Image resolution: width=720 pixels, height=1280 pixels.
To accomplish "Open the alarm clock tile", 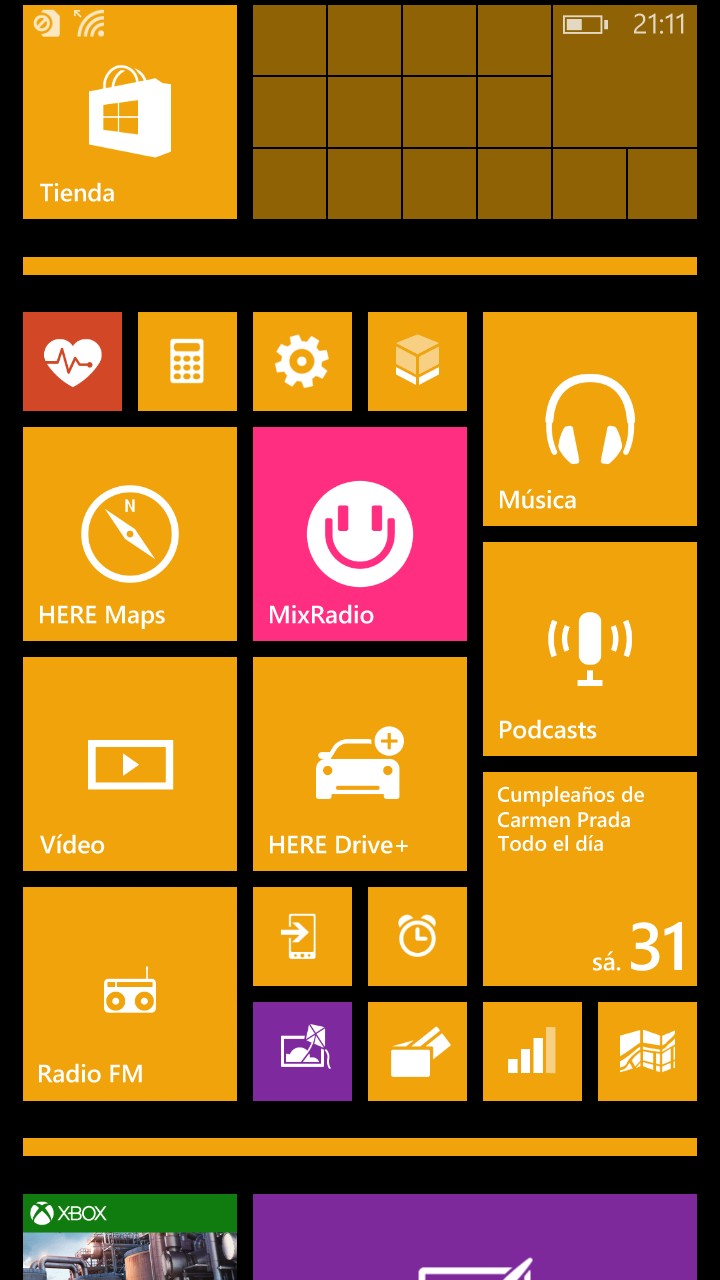I will 417,936.
